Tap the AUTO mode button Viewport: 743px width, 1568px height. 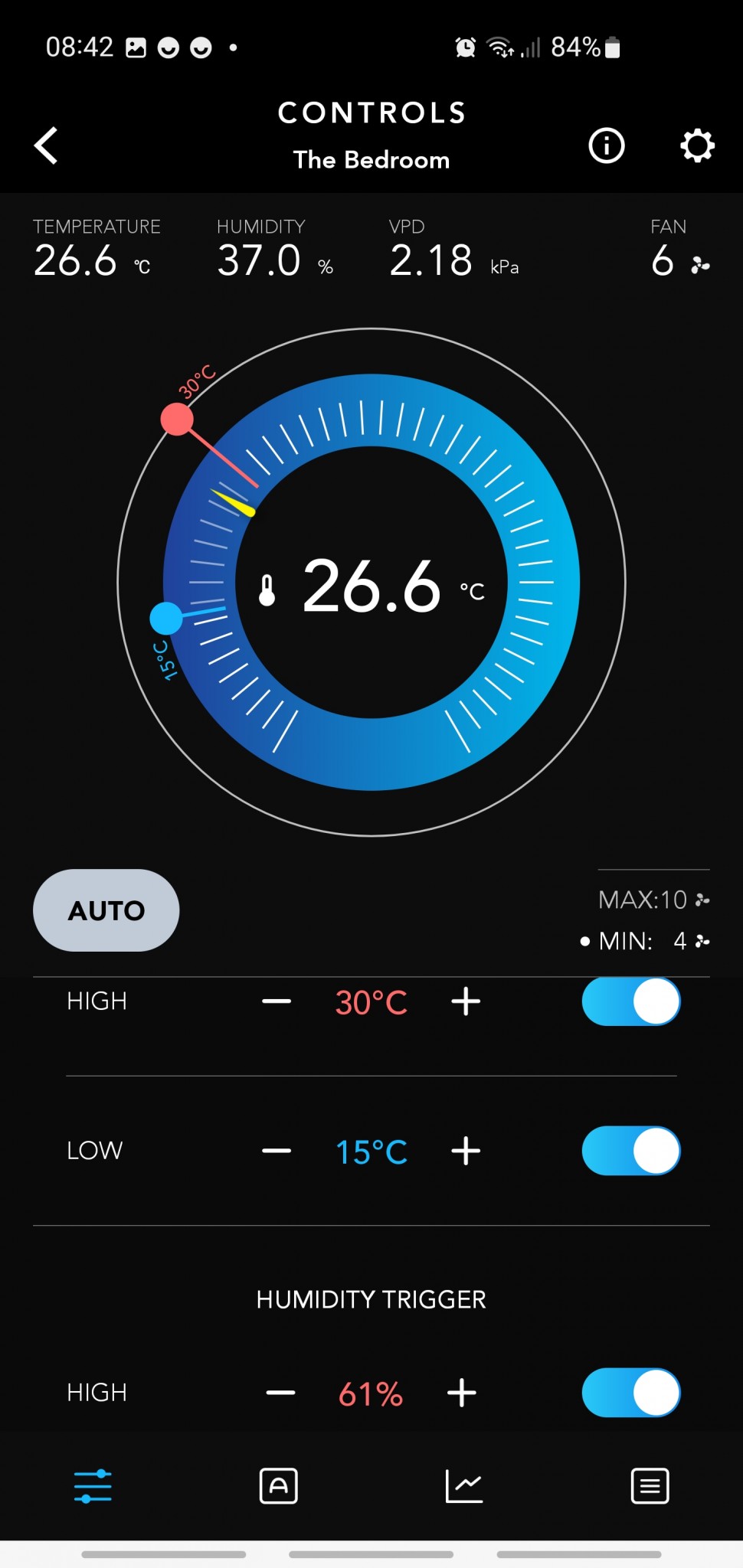click(106, 910)
